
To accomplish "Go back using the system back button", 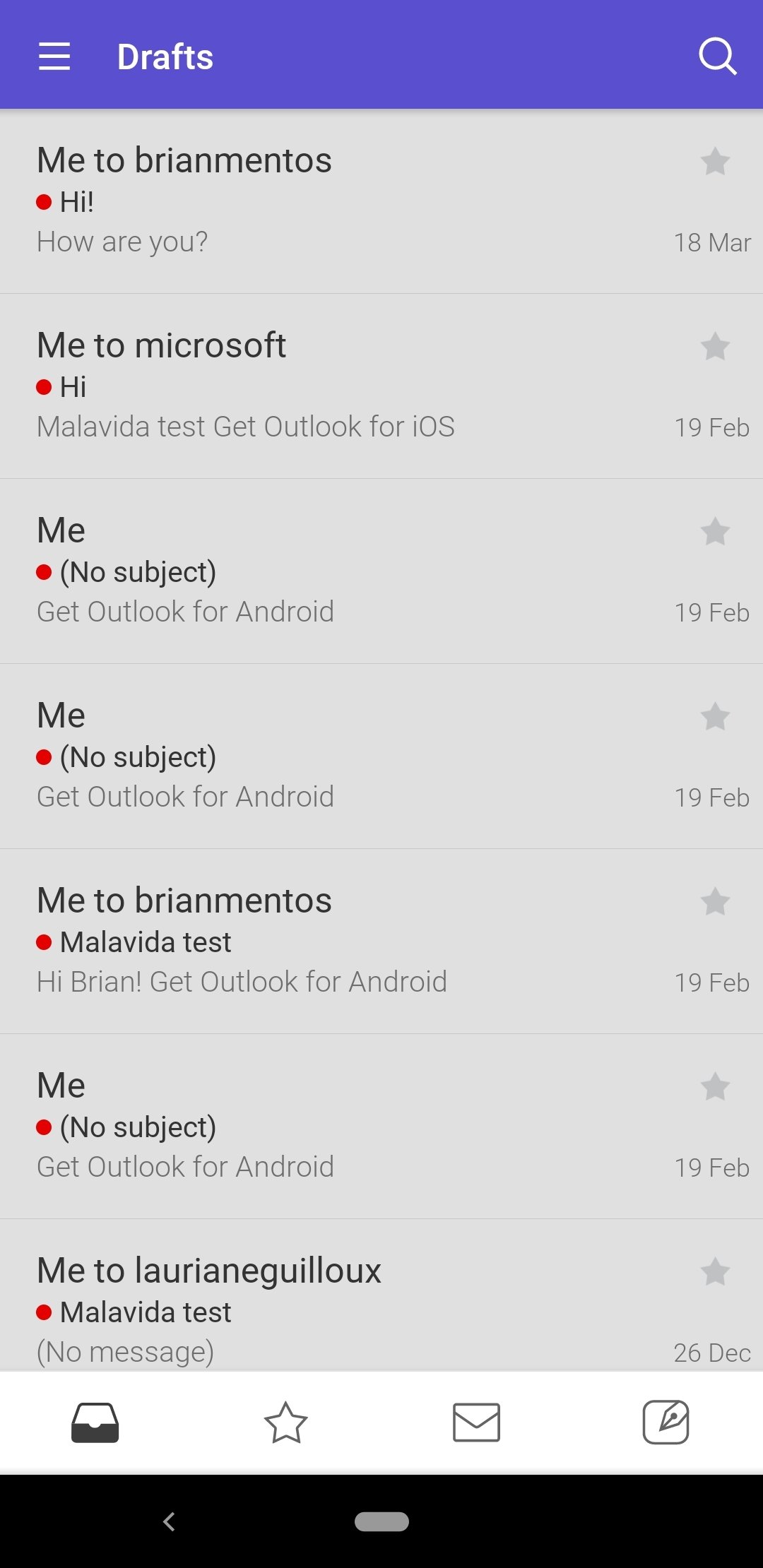I will [x=169, y=1521].
